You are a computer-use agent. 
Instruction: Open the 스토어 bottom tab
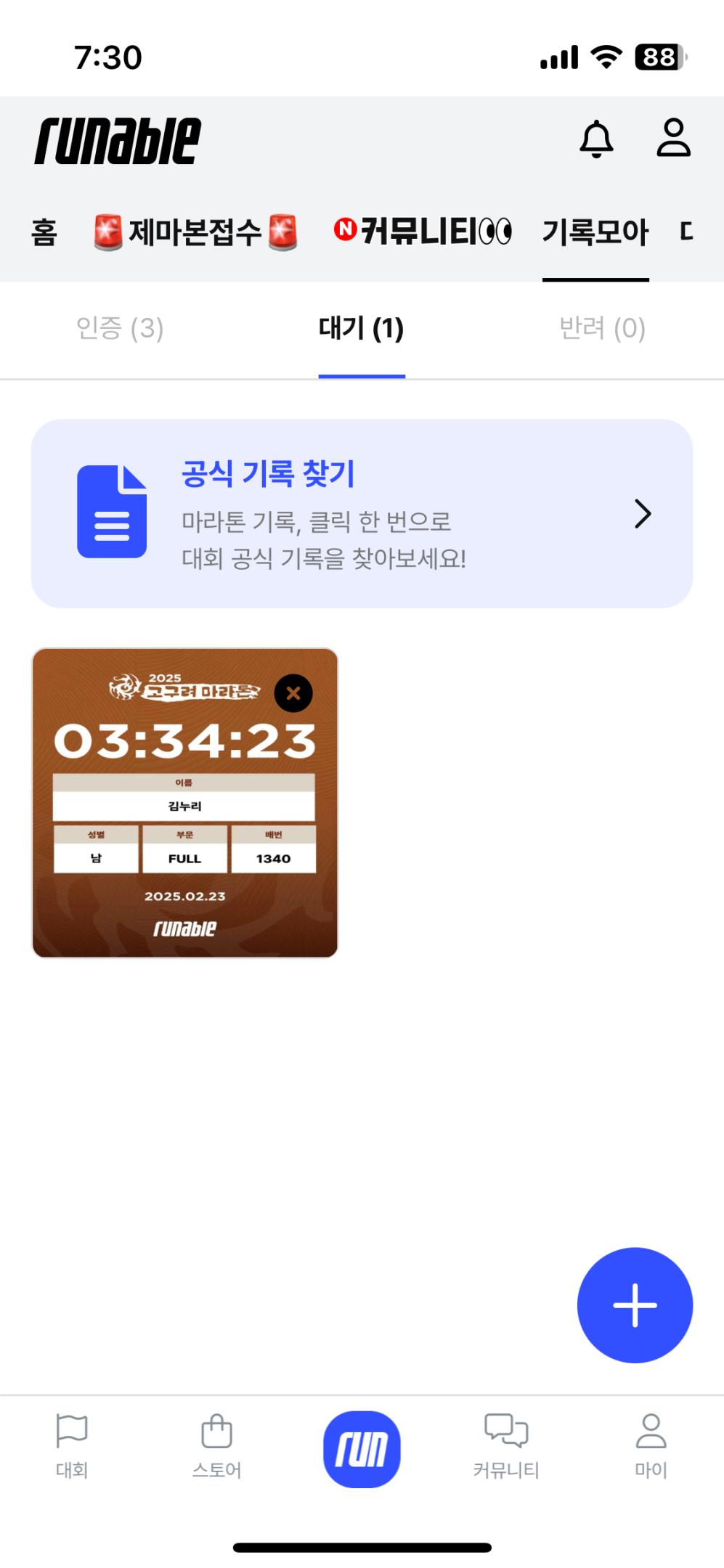tap(216, 1446)
